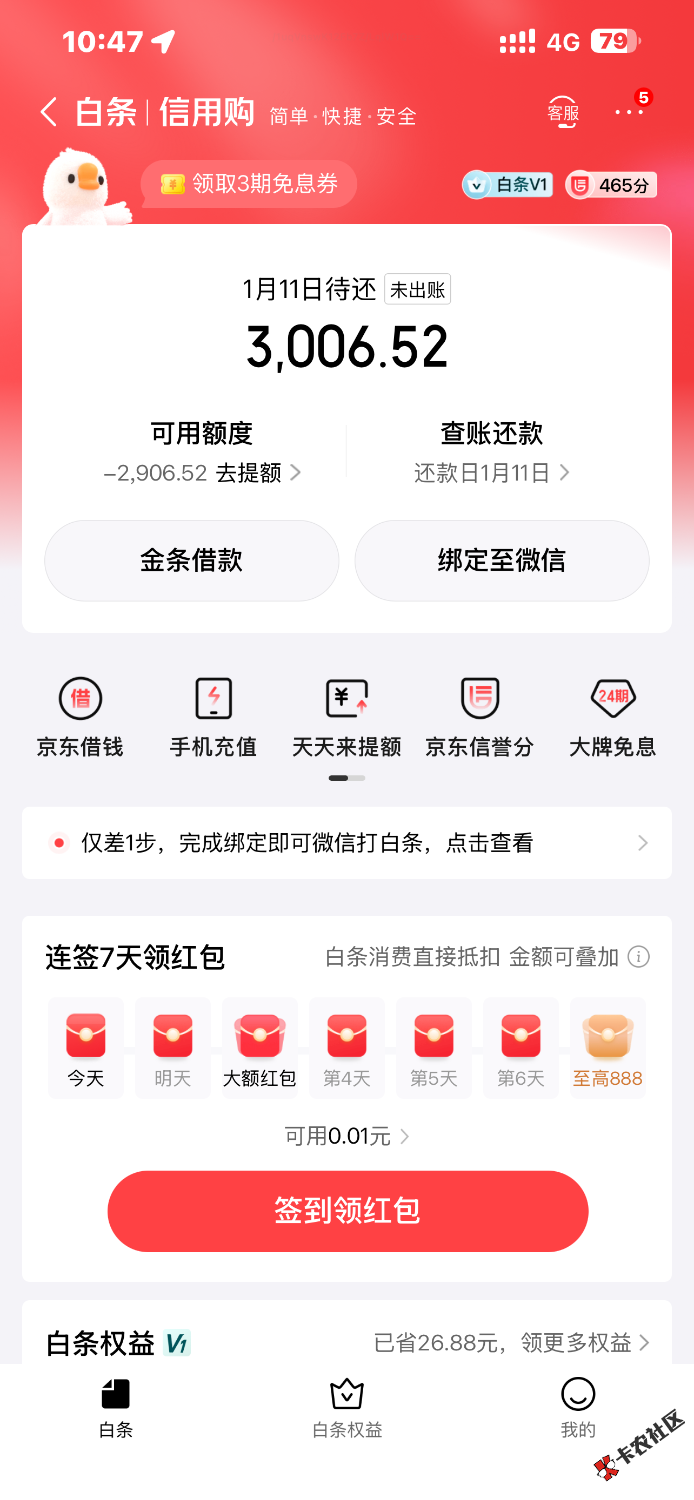This screenshot has height=1500, width=694.
Task: Open the 白条V1 membership badge
Action: point(508,185)
